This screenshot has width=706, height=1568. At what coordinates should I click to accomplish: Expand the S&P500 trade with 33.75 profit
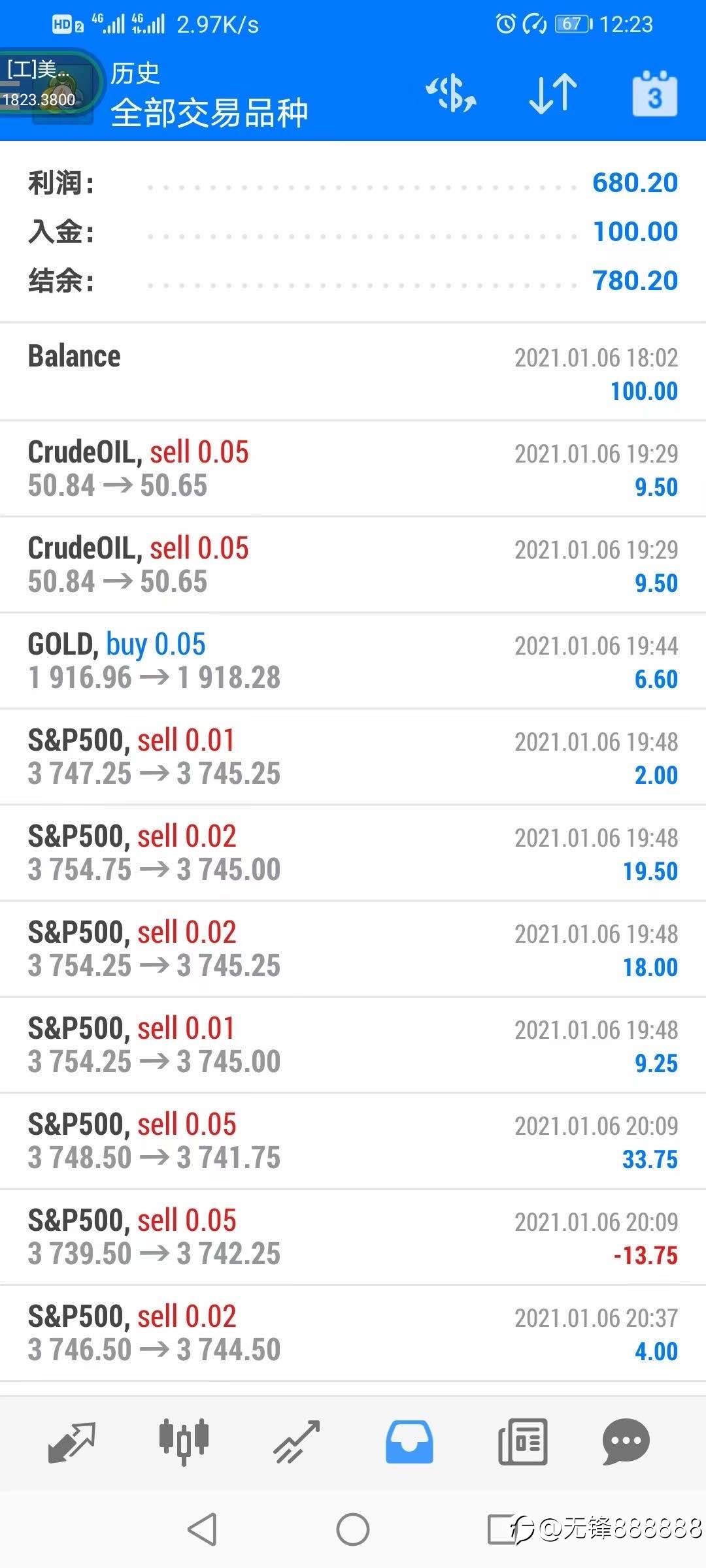pyautogui.click(x=353, y=1141)
